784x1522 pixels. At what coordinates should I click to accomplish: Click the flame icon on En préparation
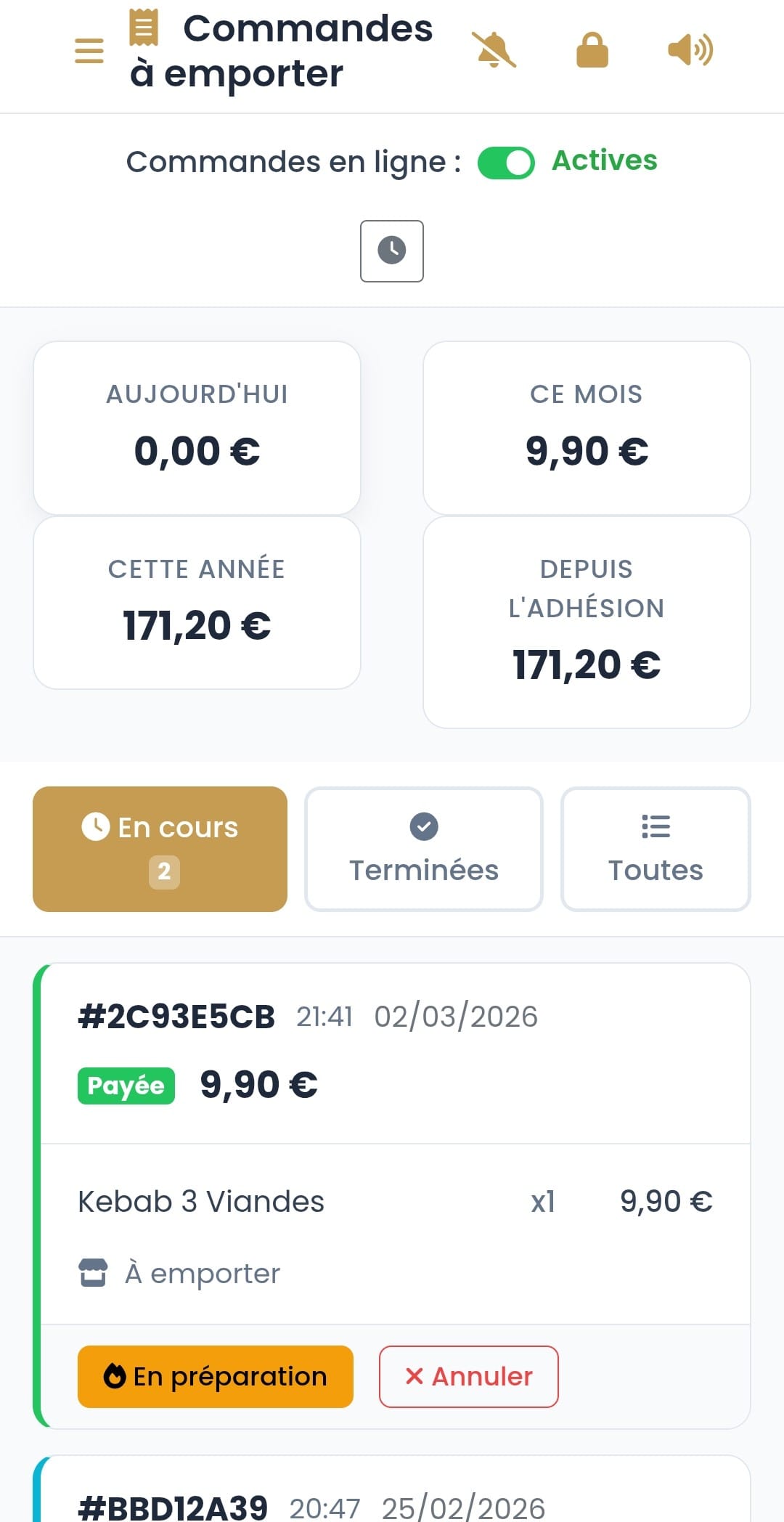click(115, 1376)
